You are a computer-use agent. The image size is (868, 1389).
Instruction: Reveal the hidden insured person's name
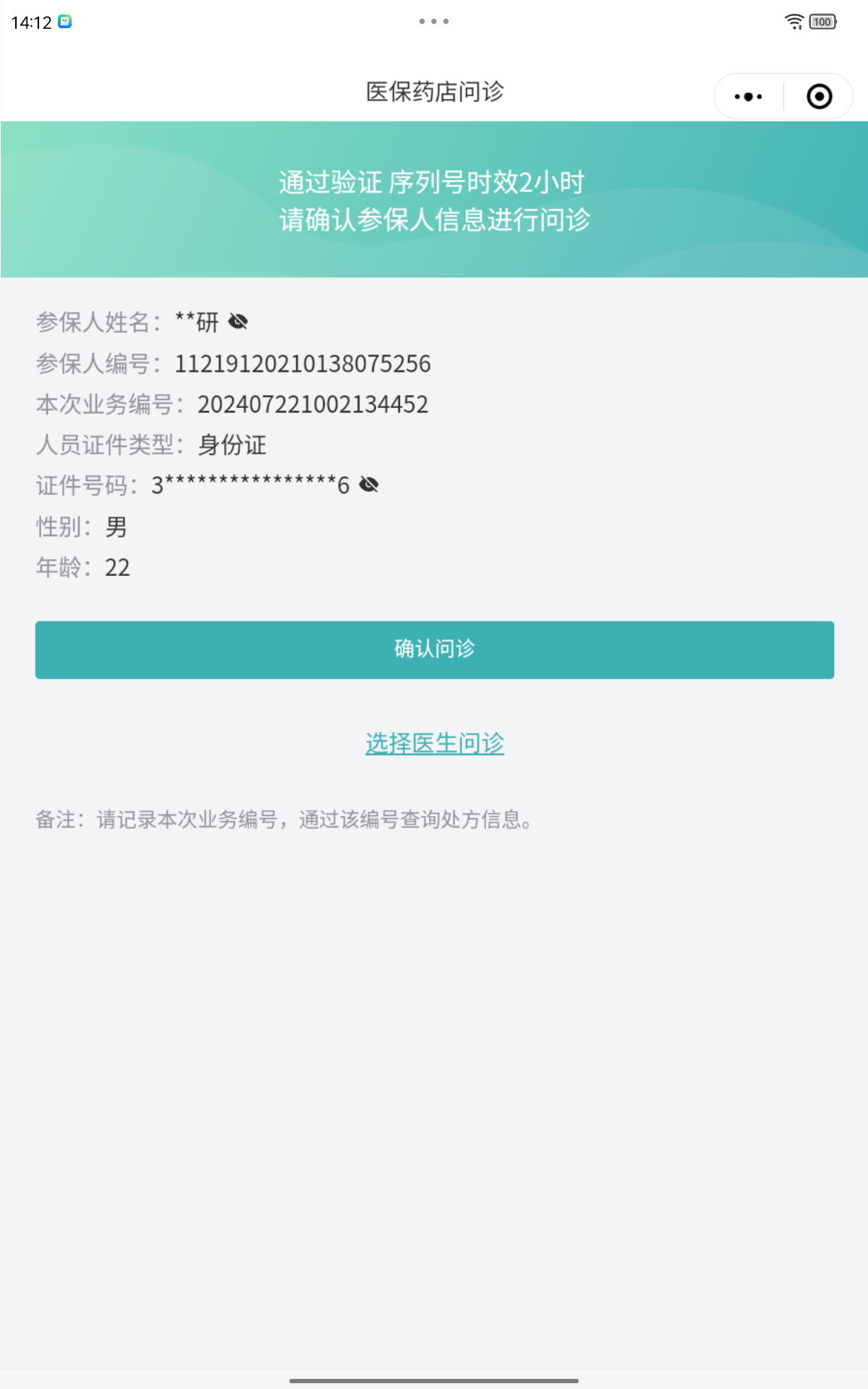238,321
